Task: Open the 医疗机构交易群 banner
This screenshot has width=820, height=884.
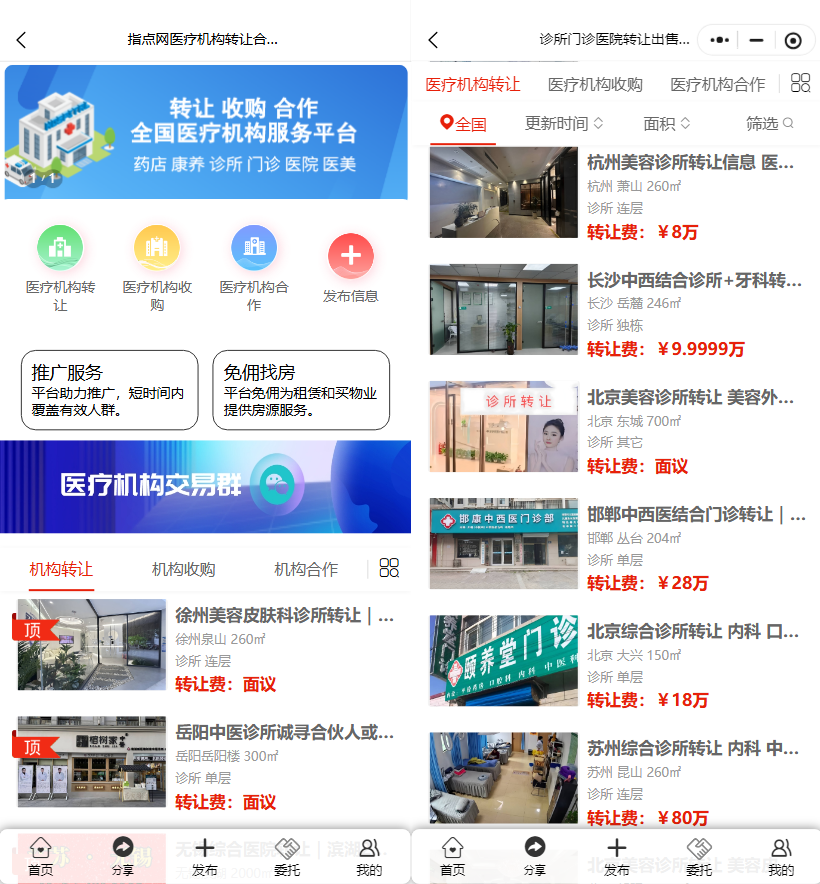Action: click(x=205, y=486)
